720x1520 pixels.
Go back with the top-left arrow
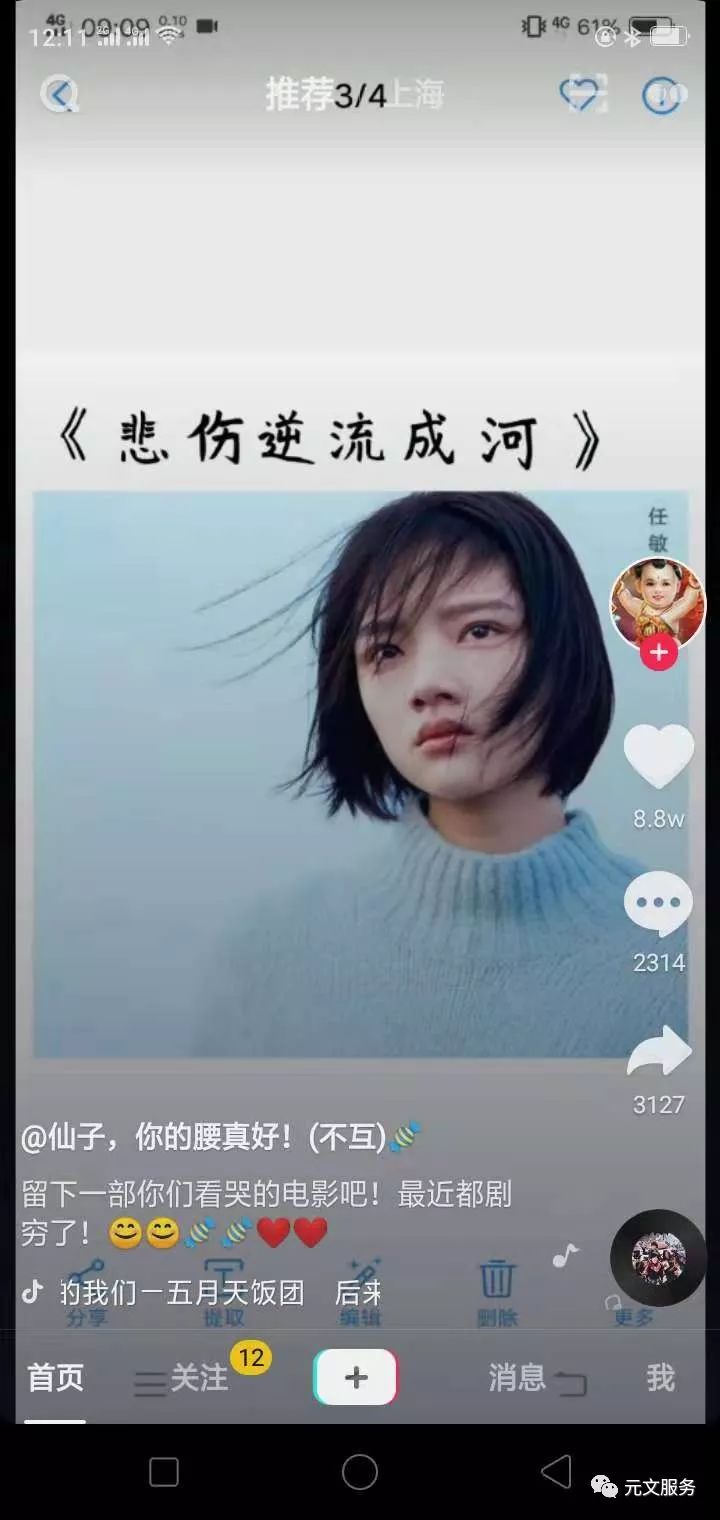coord(60,95)
